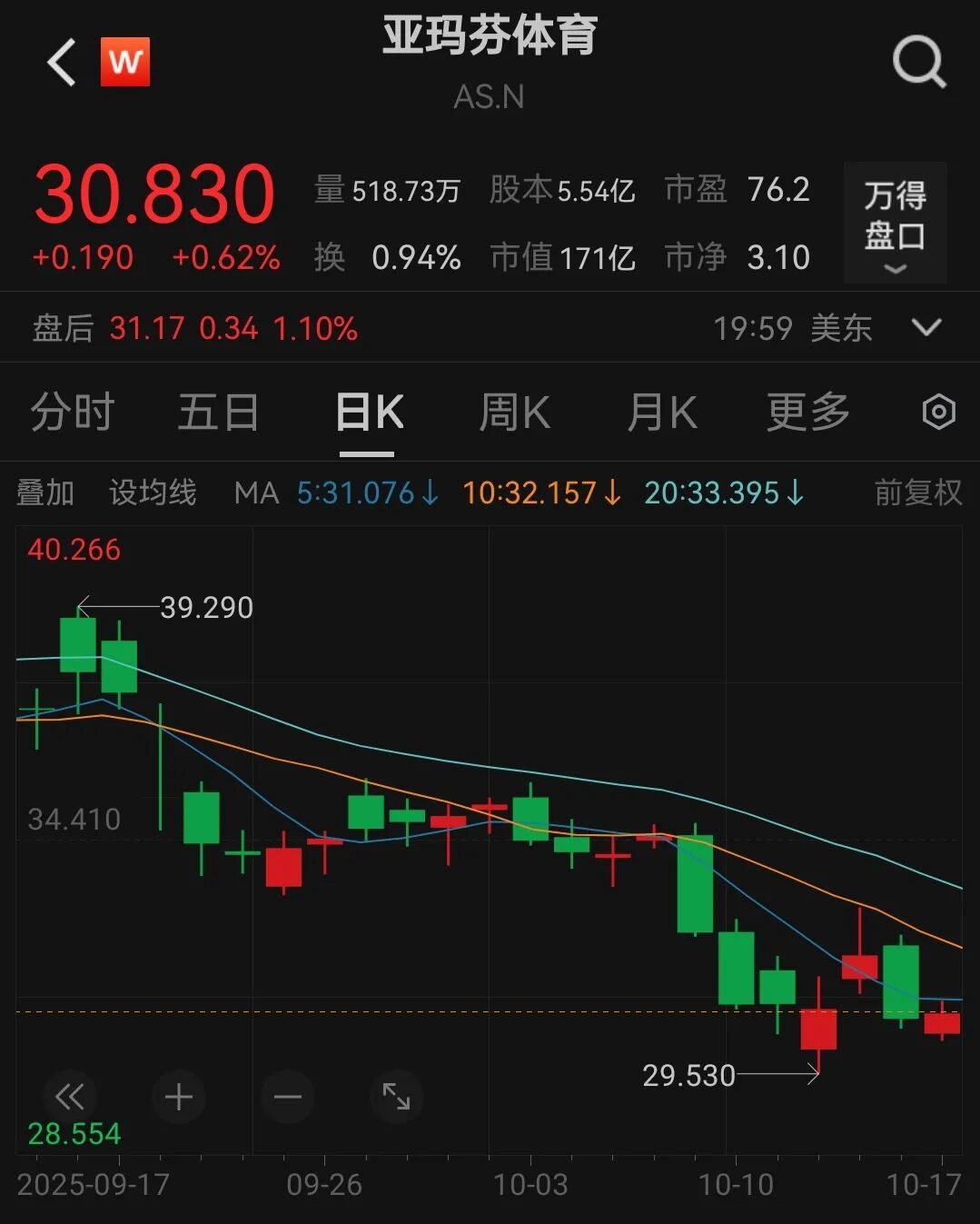The width and height of the screenshot is (980, 1224).
Task: Jump chart back with double-arrow button
Action: 70,1097
